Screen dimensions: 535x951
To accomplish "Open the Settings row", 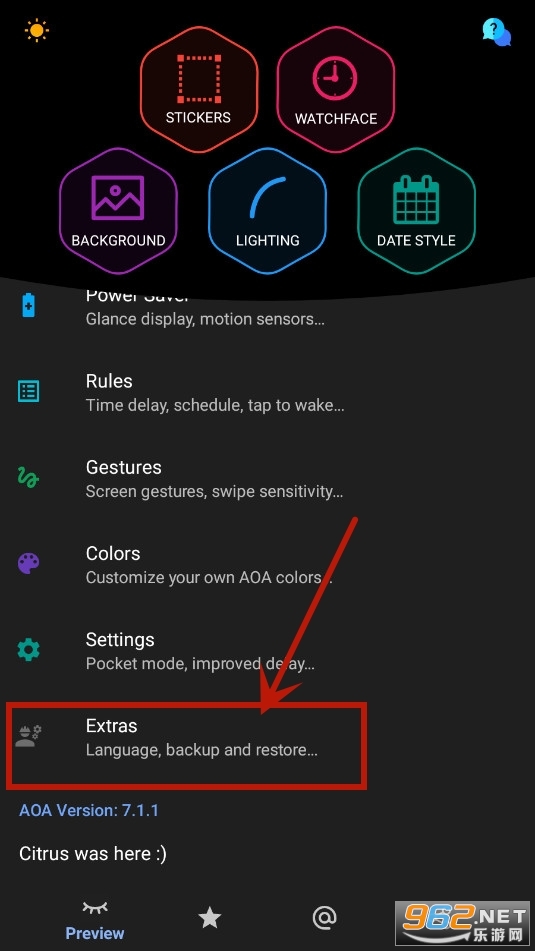I will coord(268,651).
